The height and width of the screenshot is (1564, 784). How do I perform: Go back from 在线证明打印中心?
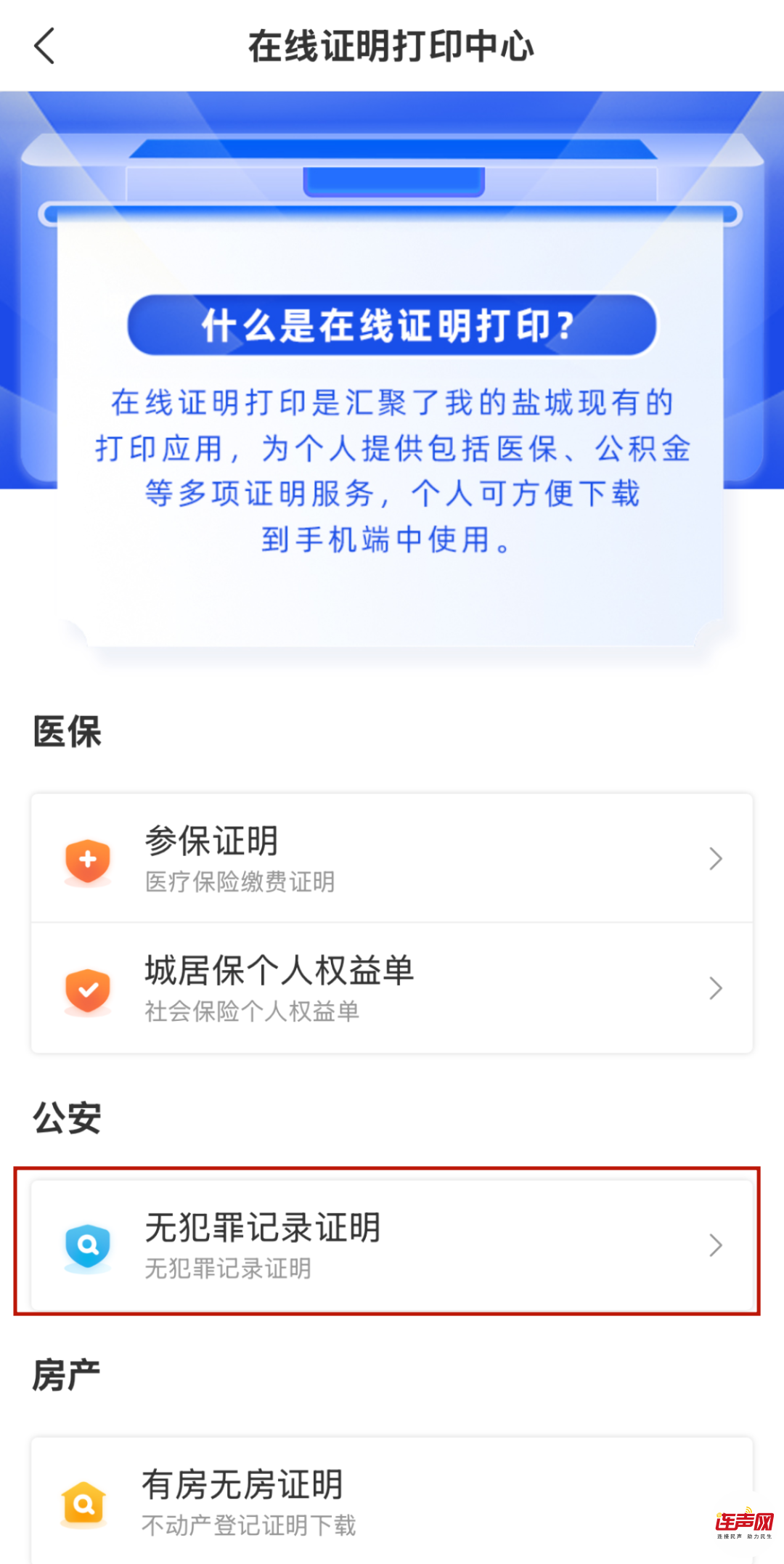[45, 46]
